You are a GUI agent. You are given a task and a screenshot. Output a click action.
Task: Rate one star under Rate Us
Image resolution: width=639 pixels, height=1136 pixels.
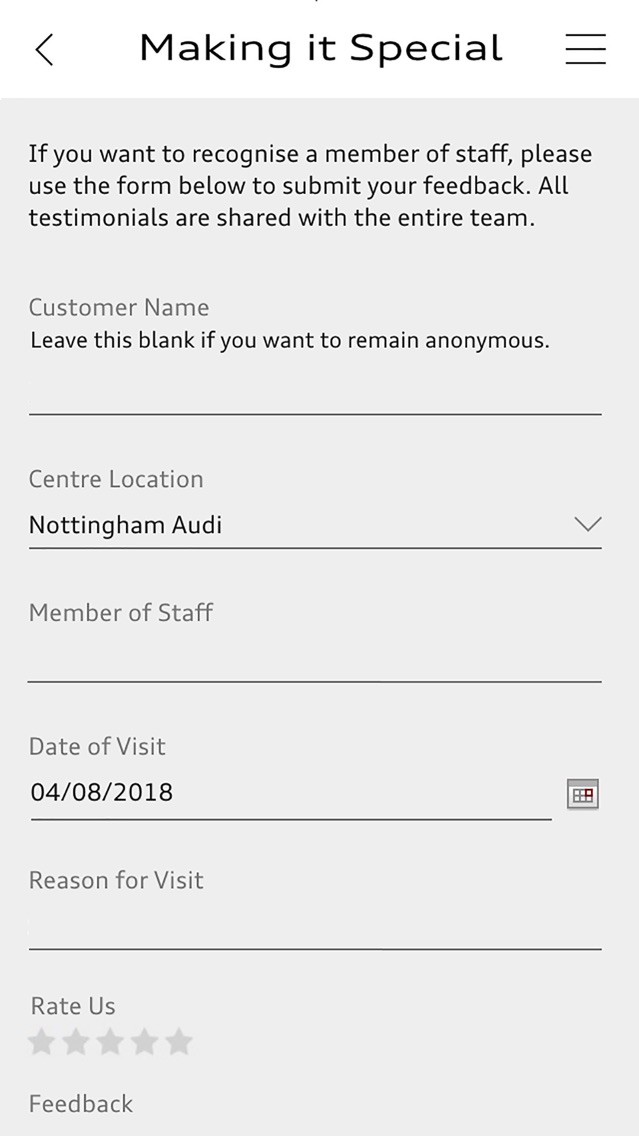(x=41, y=1042)
